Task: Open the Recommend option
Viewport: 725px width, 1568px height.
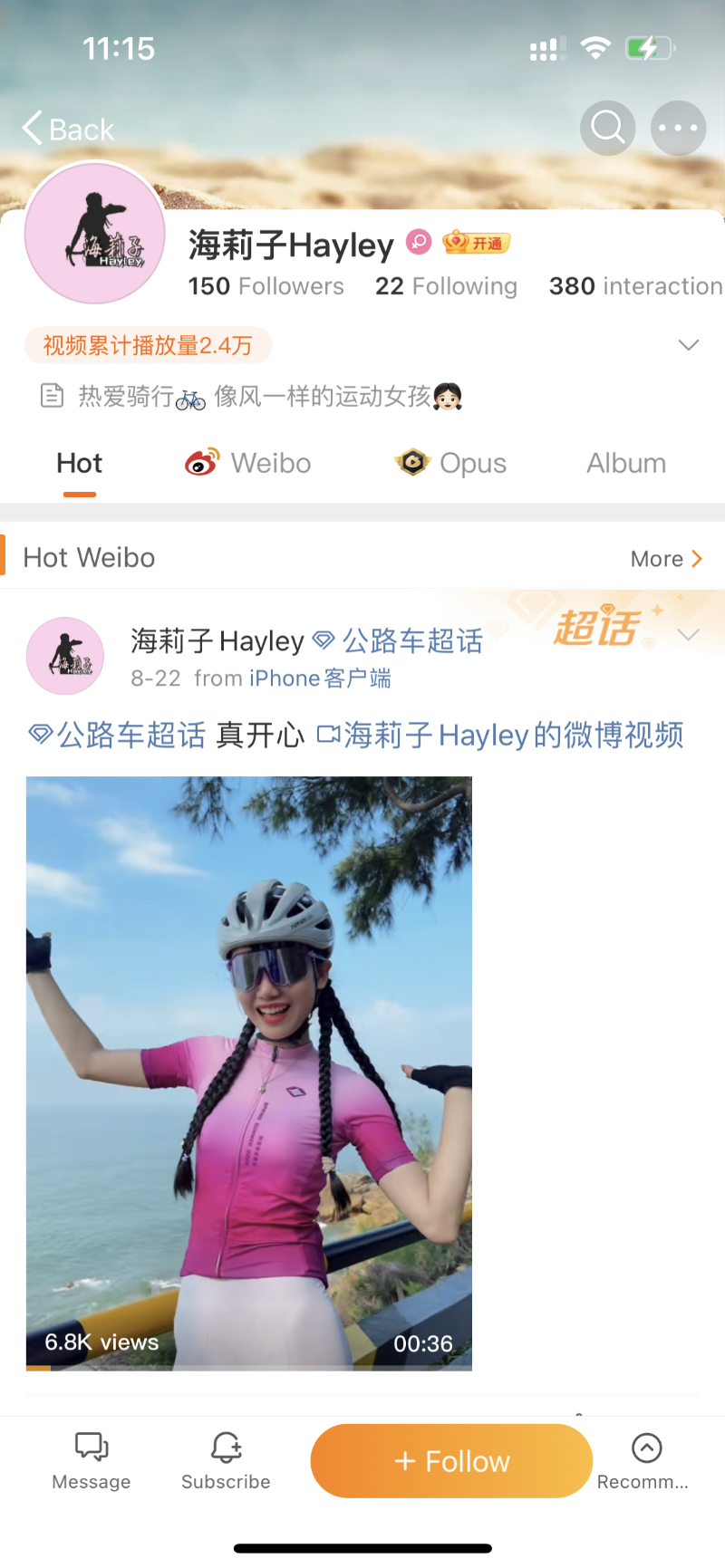Action: 645,1460
